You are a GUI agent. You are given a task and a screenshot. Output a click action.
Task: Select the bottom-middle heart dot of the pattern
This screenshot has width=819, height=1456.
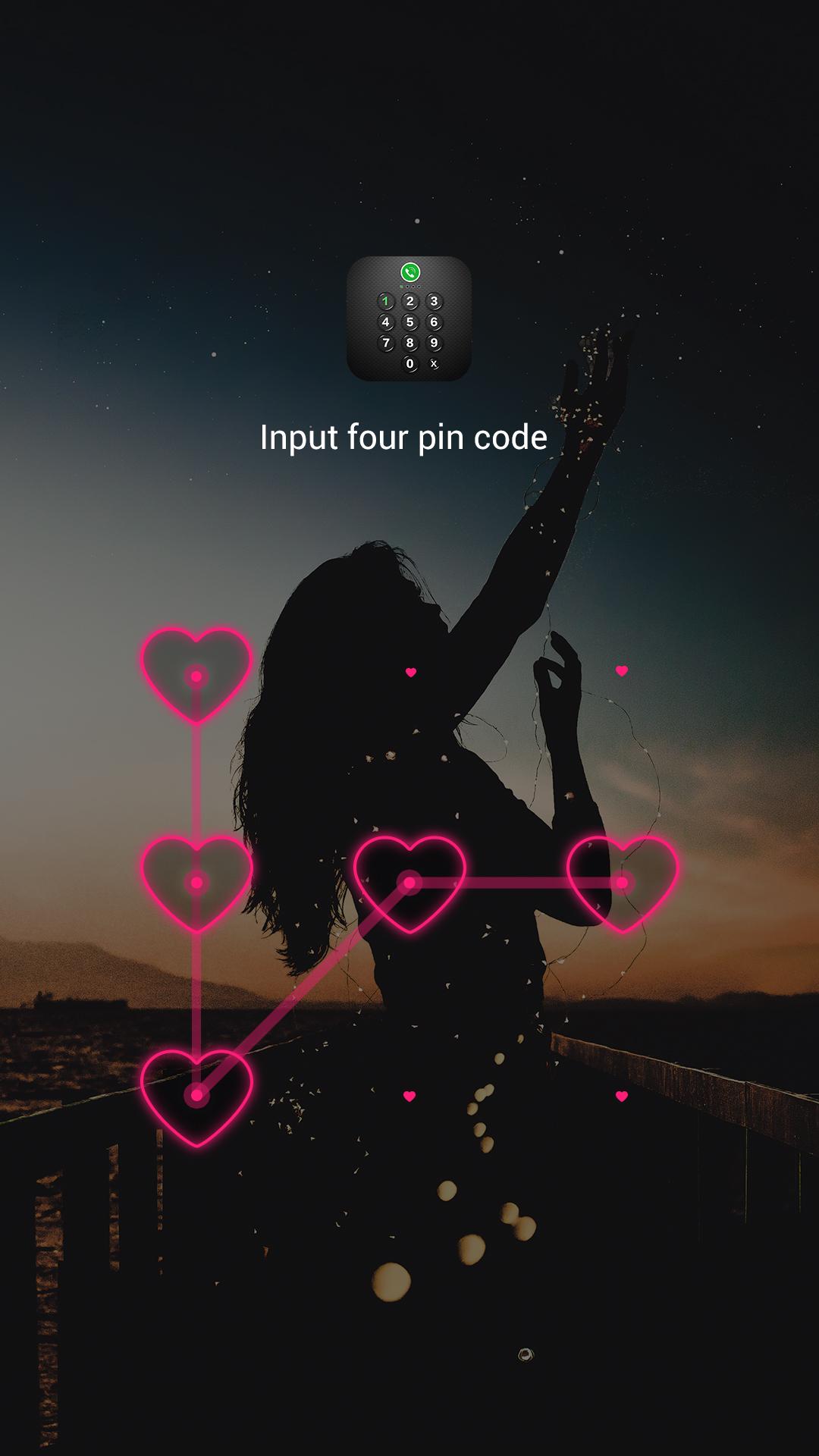tap(409, 1096)
